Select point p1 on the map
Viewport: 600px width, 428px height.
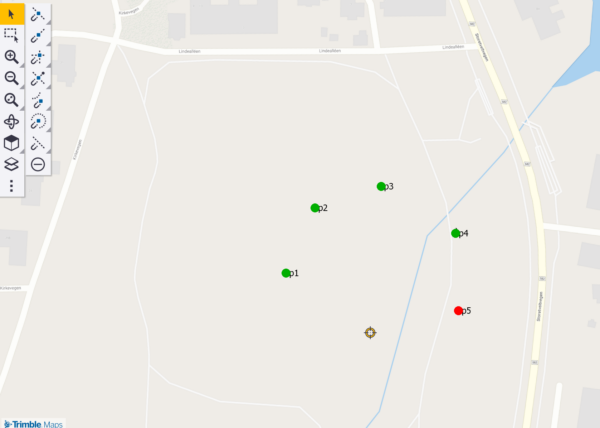click(286, 273)
